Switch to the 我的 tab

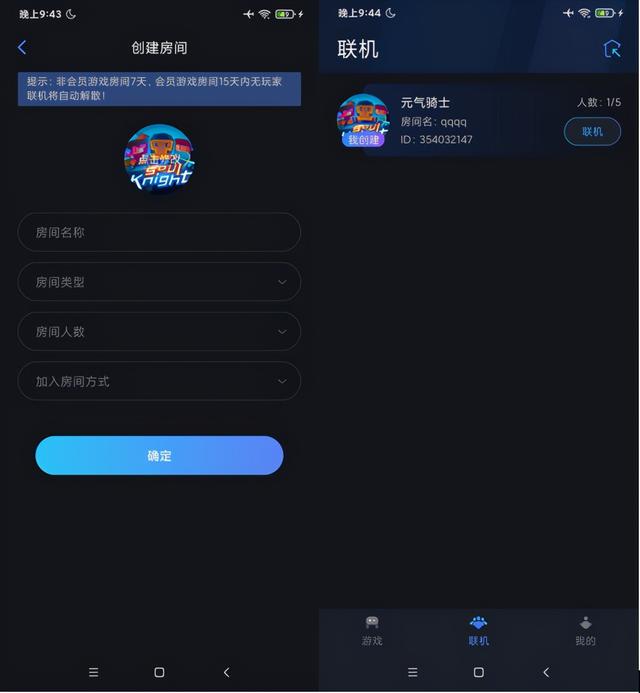585,631
